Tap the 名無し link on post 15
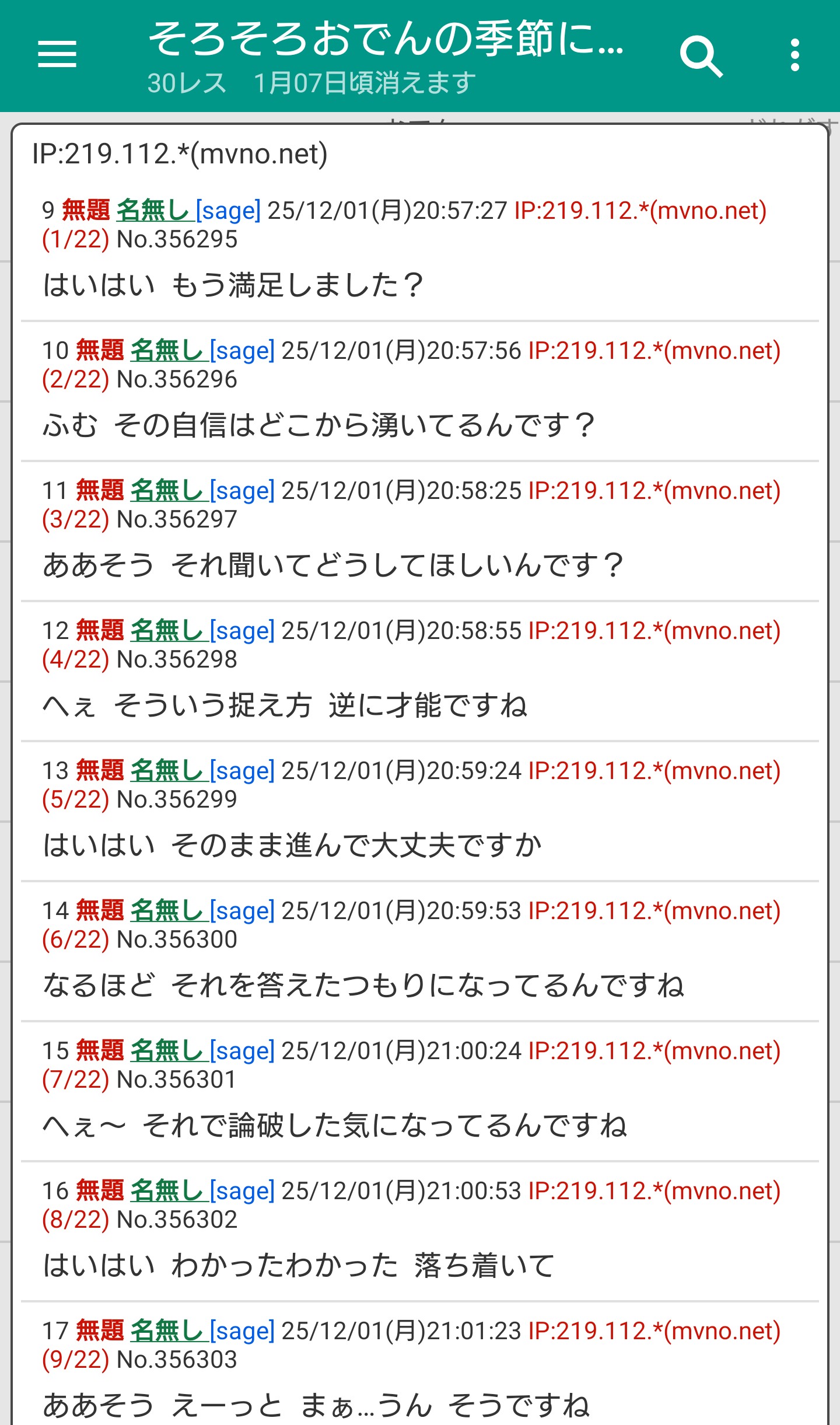 [167, 1050]
